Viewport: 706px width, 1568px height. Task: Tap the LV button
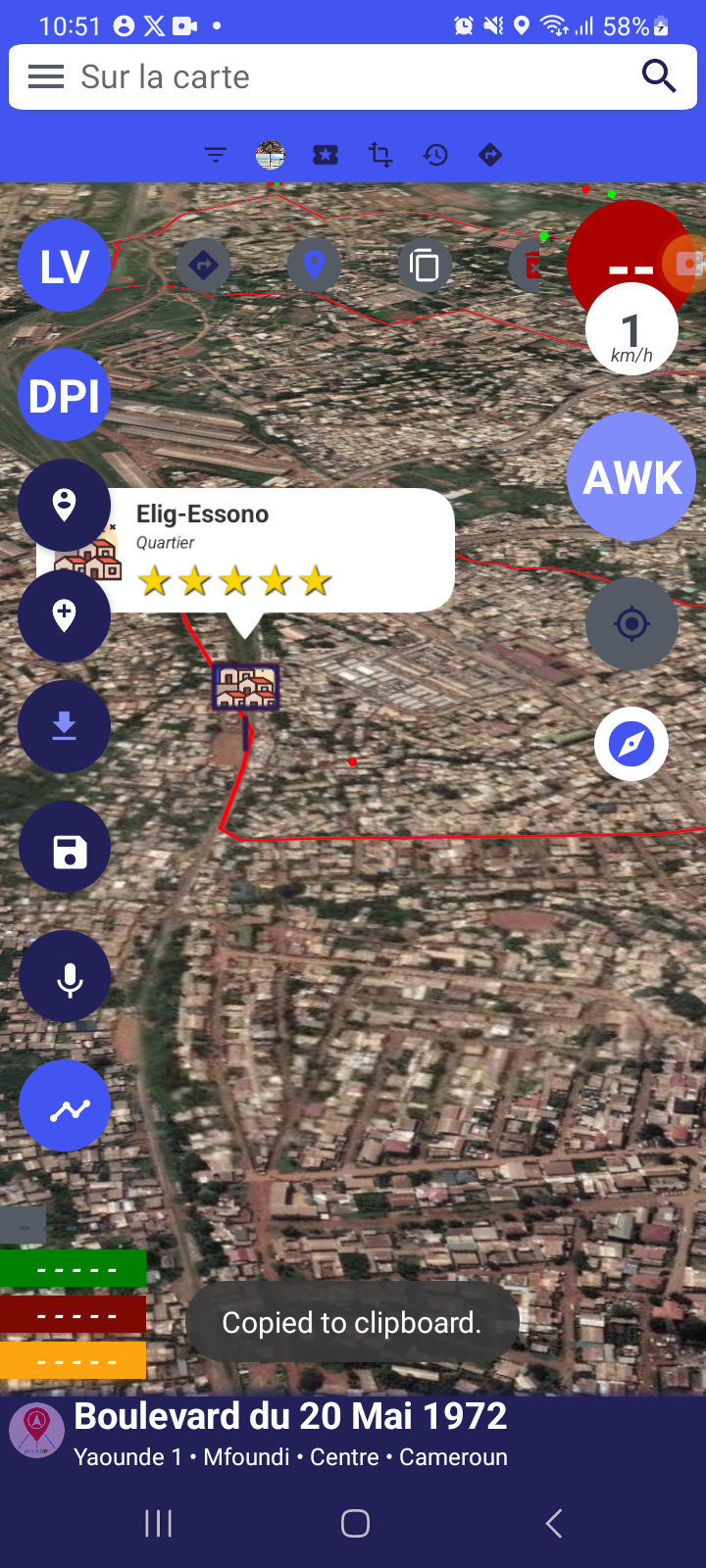[65, 266]
